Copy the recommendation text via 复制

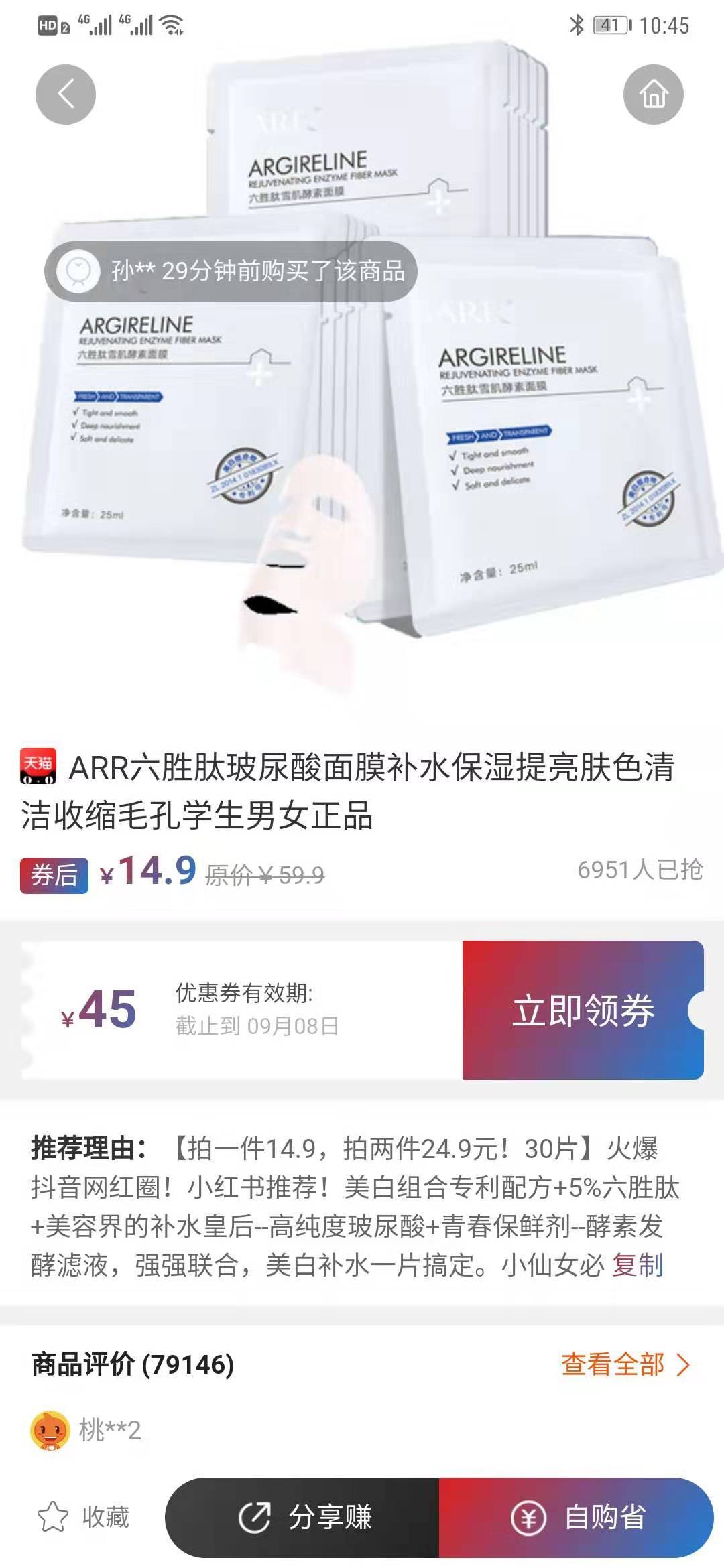tap(638, 1265)
